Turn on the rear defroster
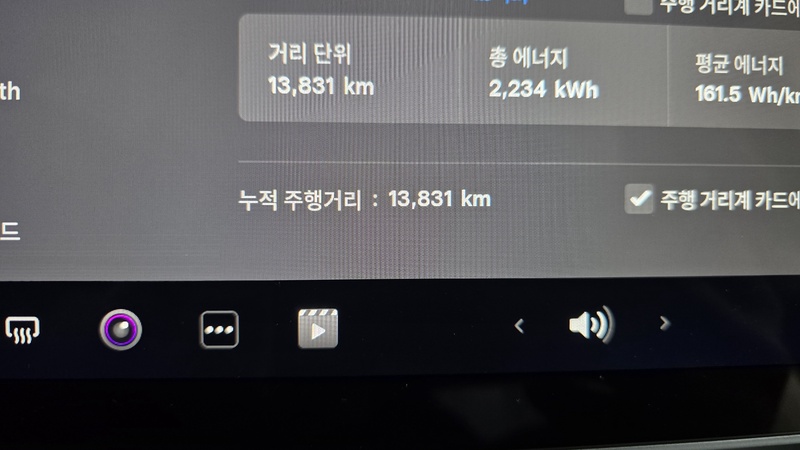Screen dimensions: 800x450 click(21, 328)
